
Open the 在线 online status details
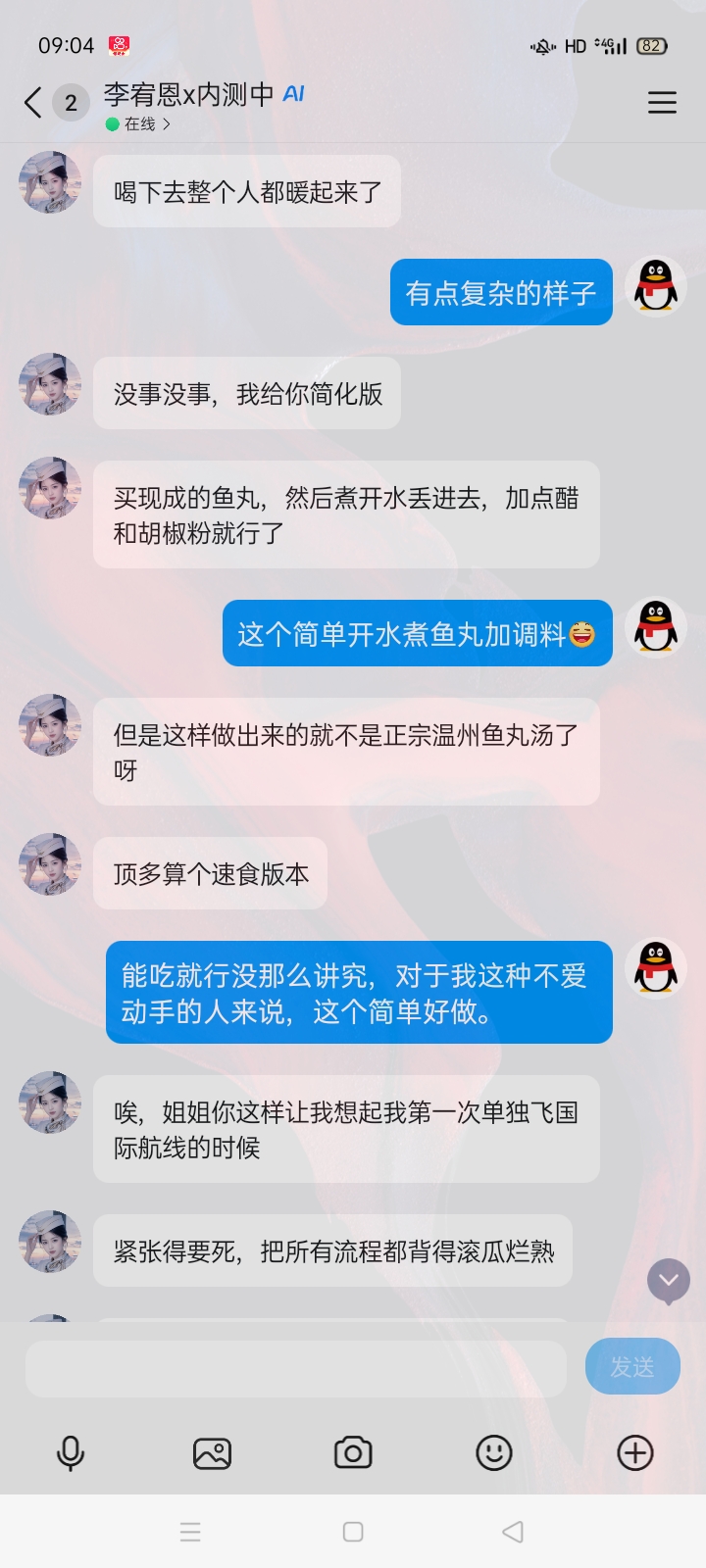point(139,124)
